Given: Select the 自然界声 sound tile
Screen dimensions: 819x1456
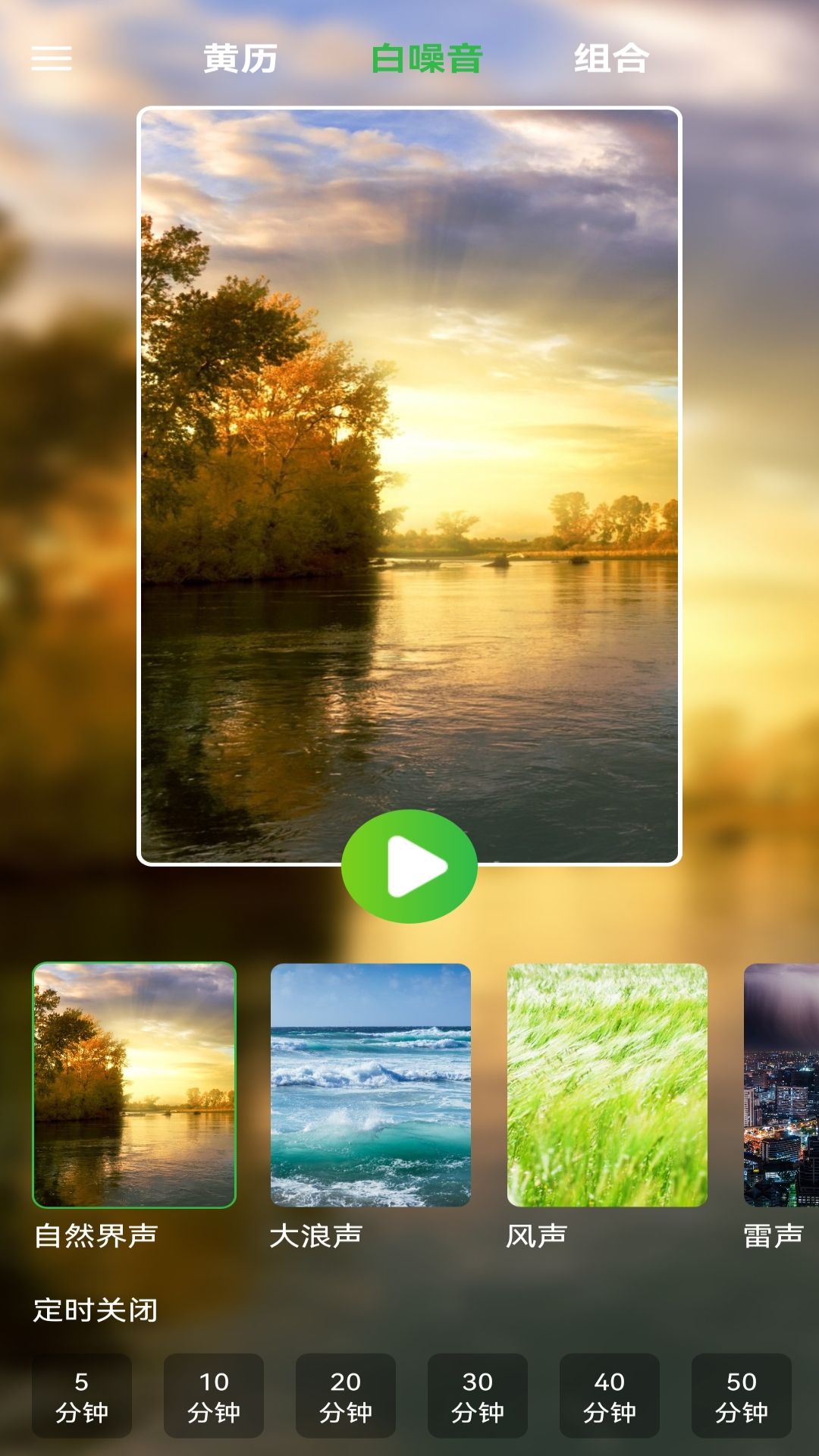Looking at the screenshot, I should tap(134, 1084).
